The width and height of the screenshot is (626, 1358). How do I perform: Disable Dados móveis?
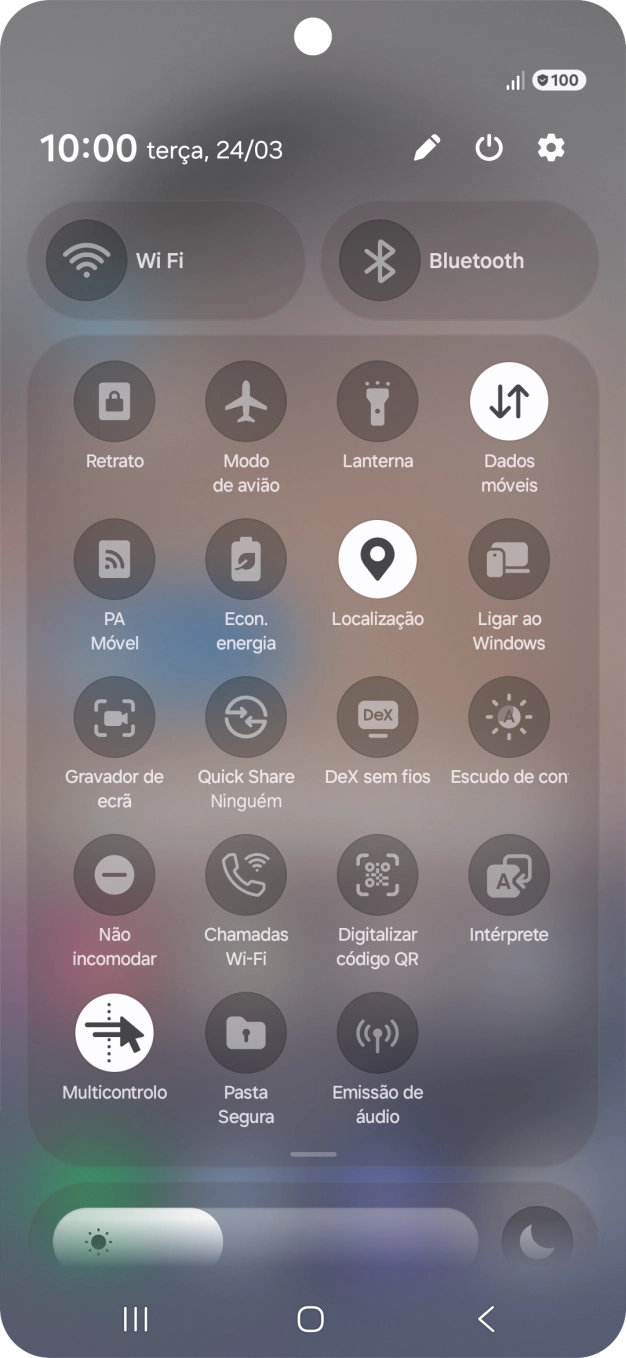coord(509,402)
